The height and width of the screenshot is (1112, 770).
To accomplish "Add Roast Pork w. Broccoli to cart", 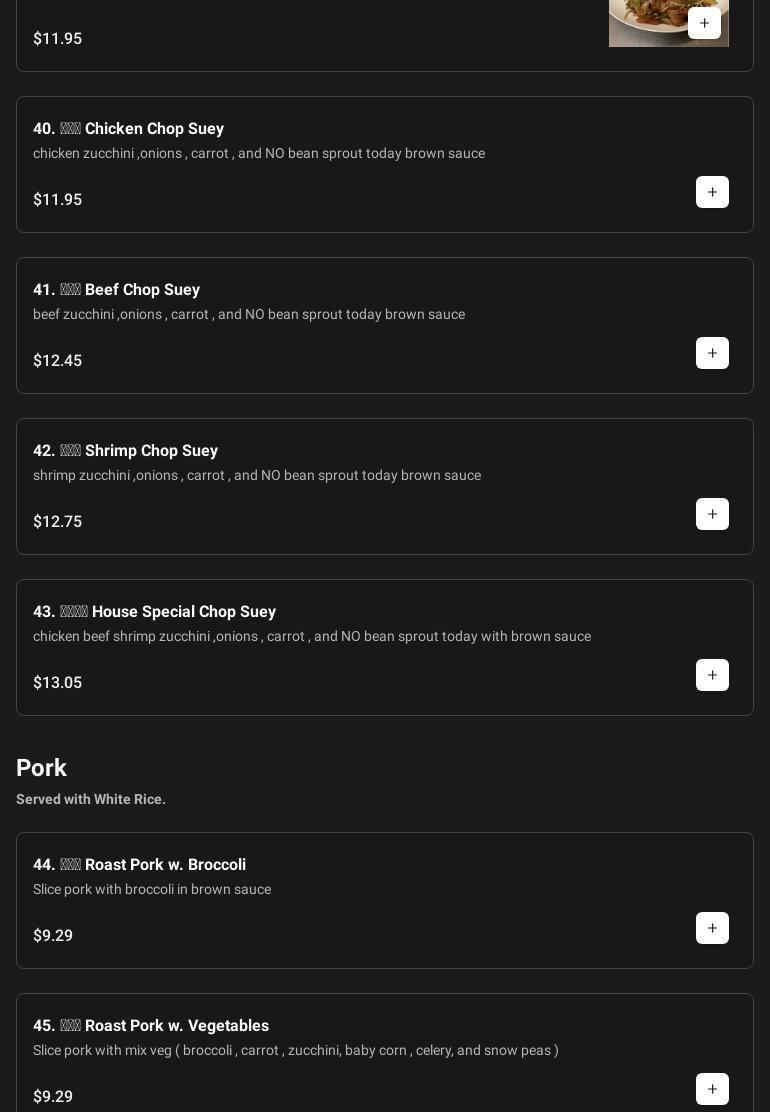I will point(712,928).
